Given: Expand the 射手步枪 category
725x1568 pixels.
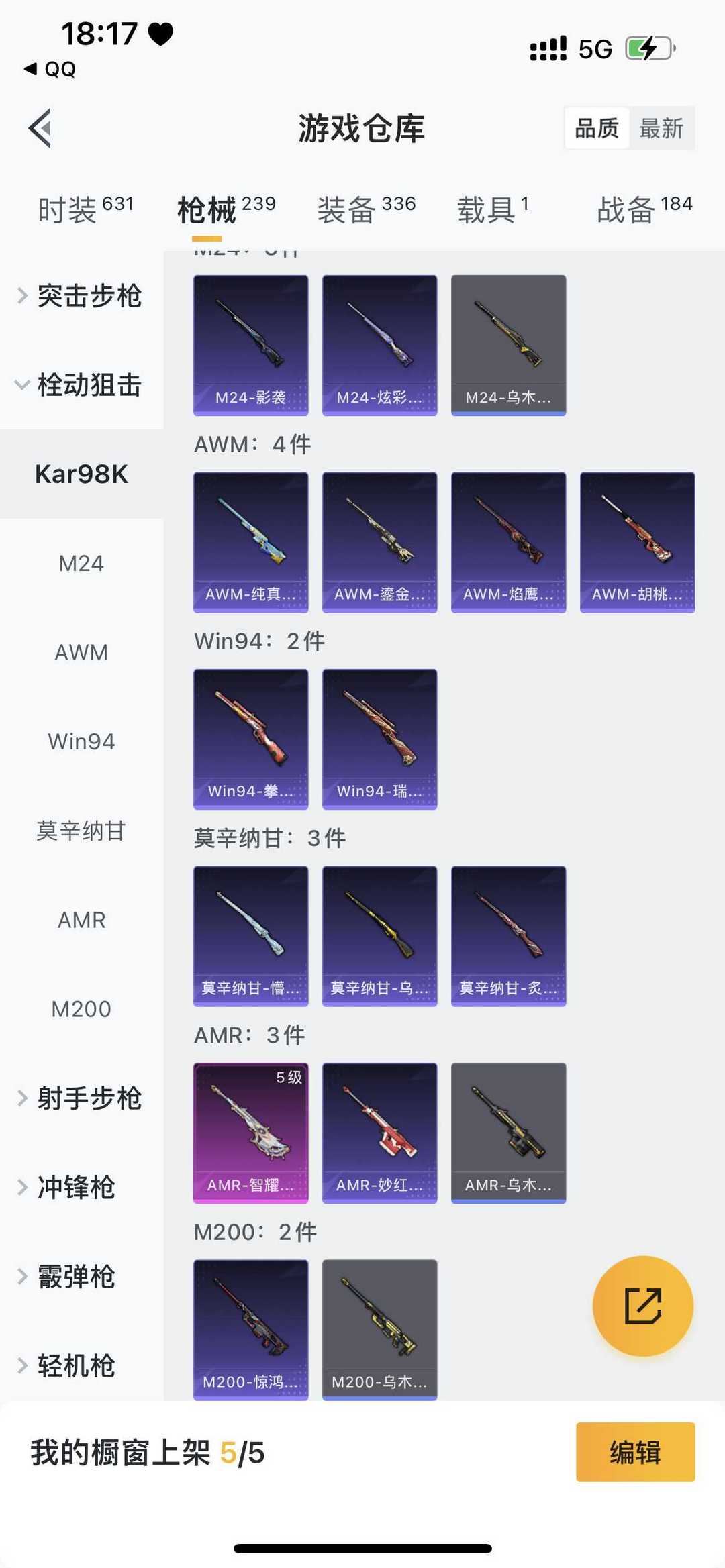Looking at the screenshot, I should coord(81,1098).
